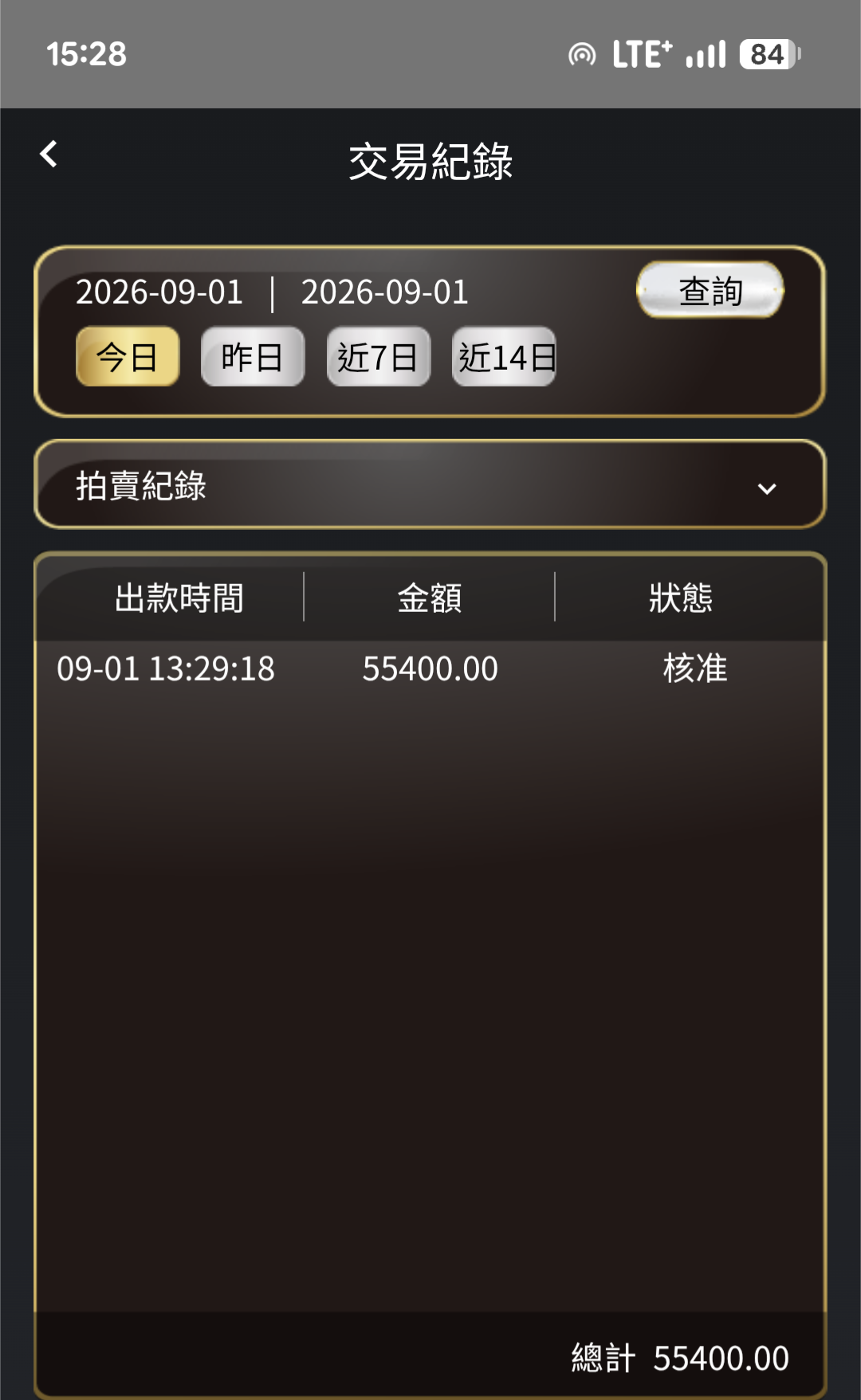The height and width of the screenshot is (1400, 861).
Task: Go back using the top-left arrow
Action: tap(49, 155)
